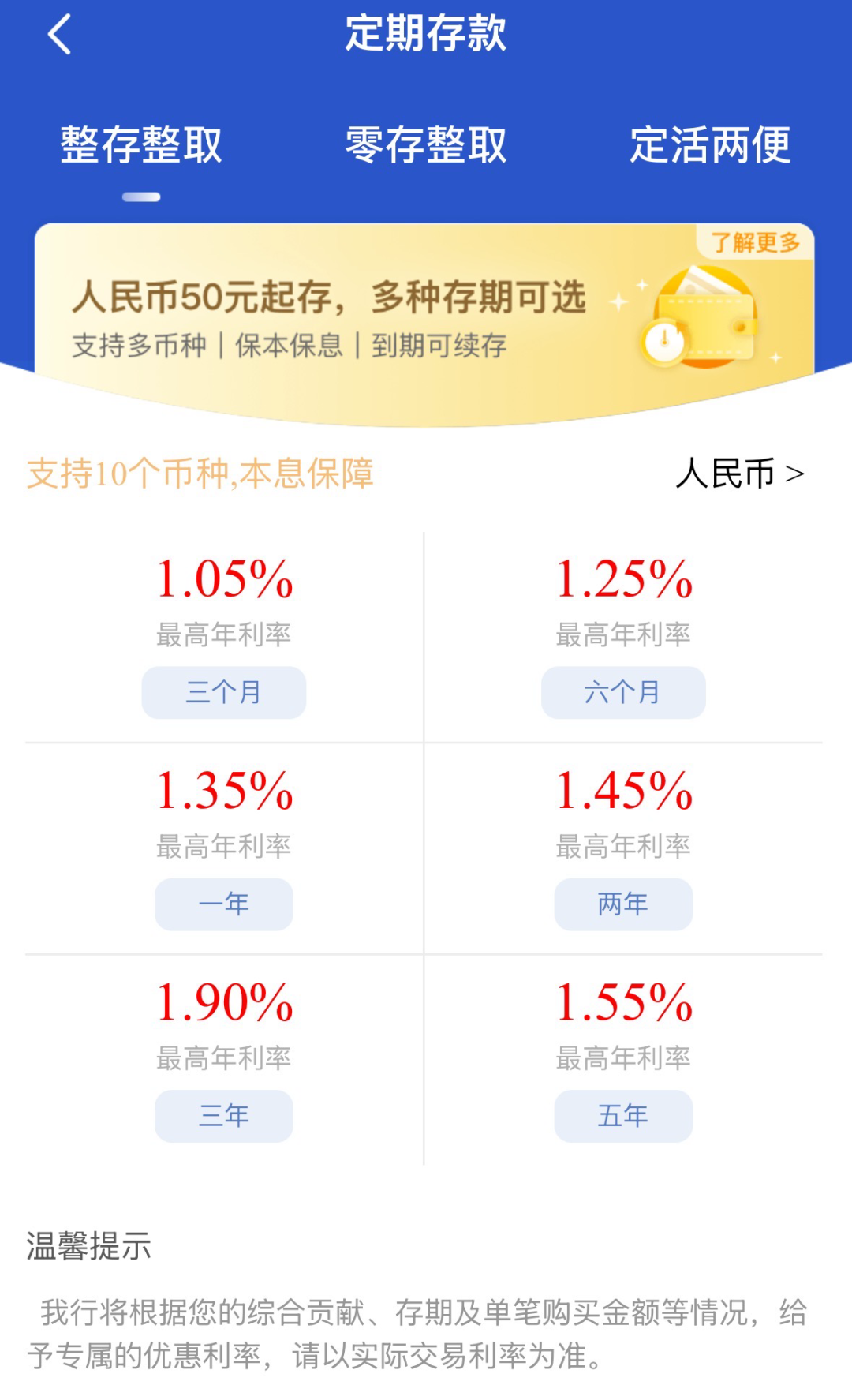Screen dimensions: 852x1400
Task: Choose the 两年 term option
Action: coord(623,904)
